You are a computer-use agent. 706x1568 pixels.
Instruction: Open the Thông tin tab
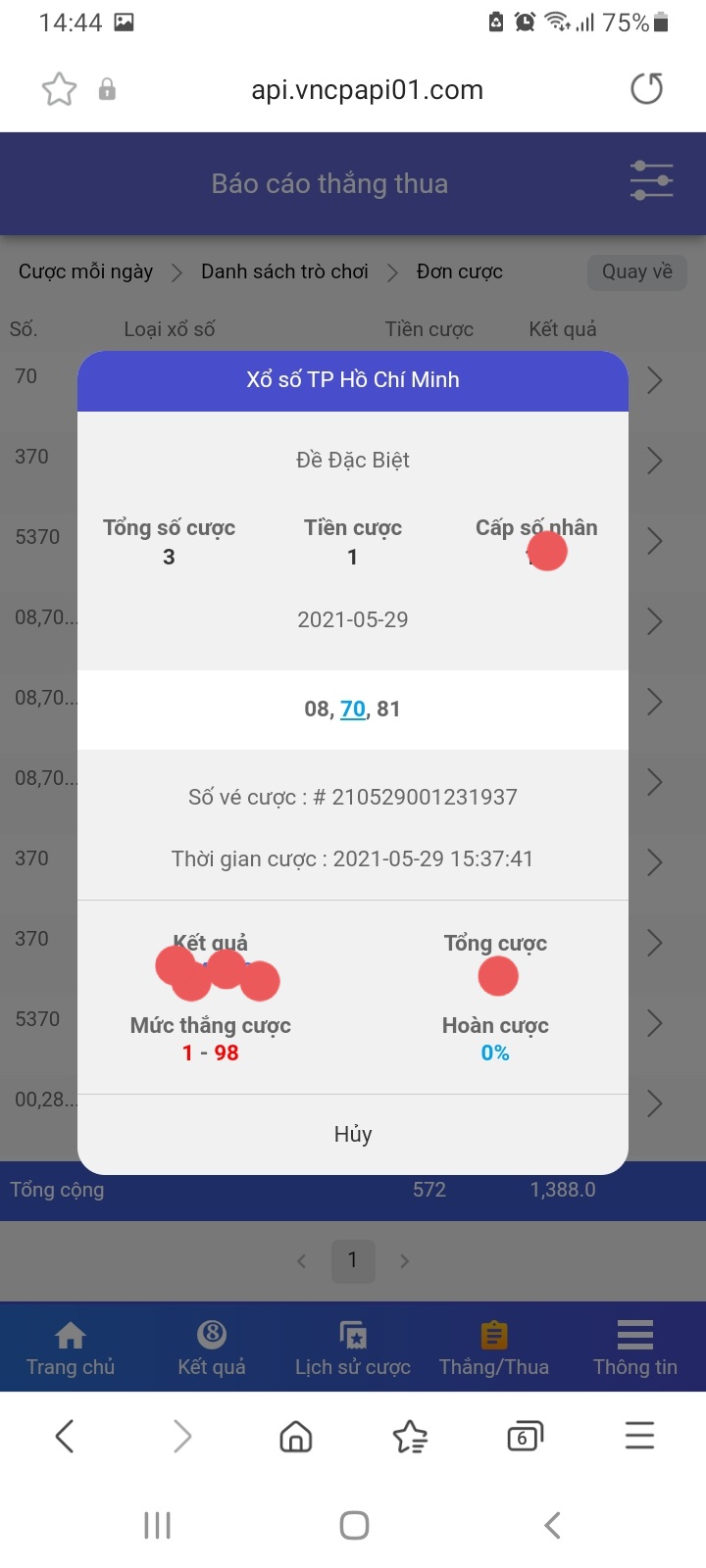[635, 1347]
